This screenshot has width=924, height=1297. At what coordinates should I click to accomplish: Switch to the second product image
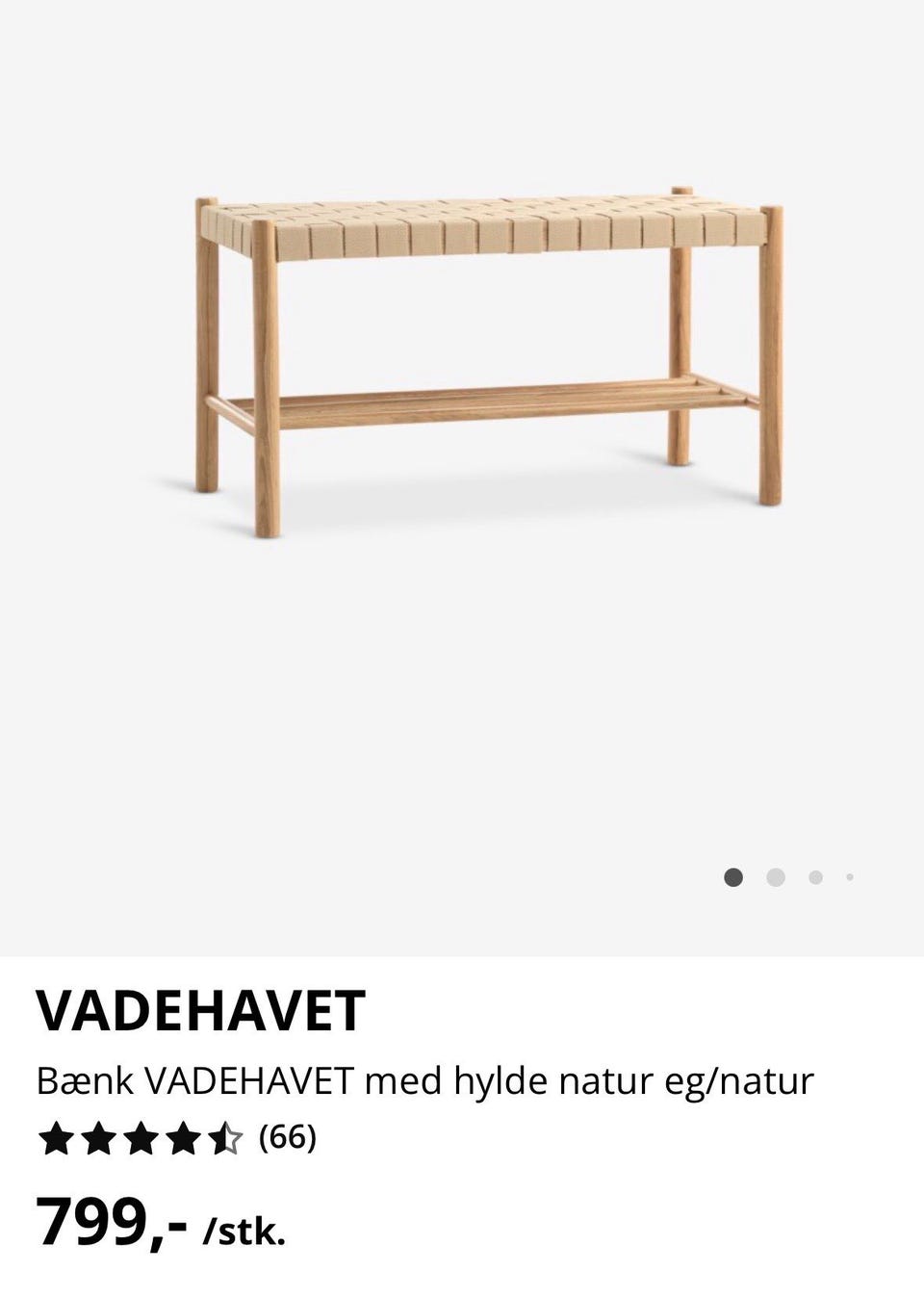click(775, 878)
